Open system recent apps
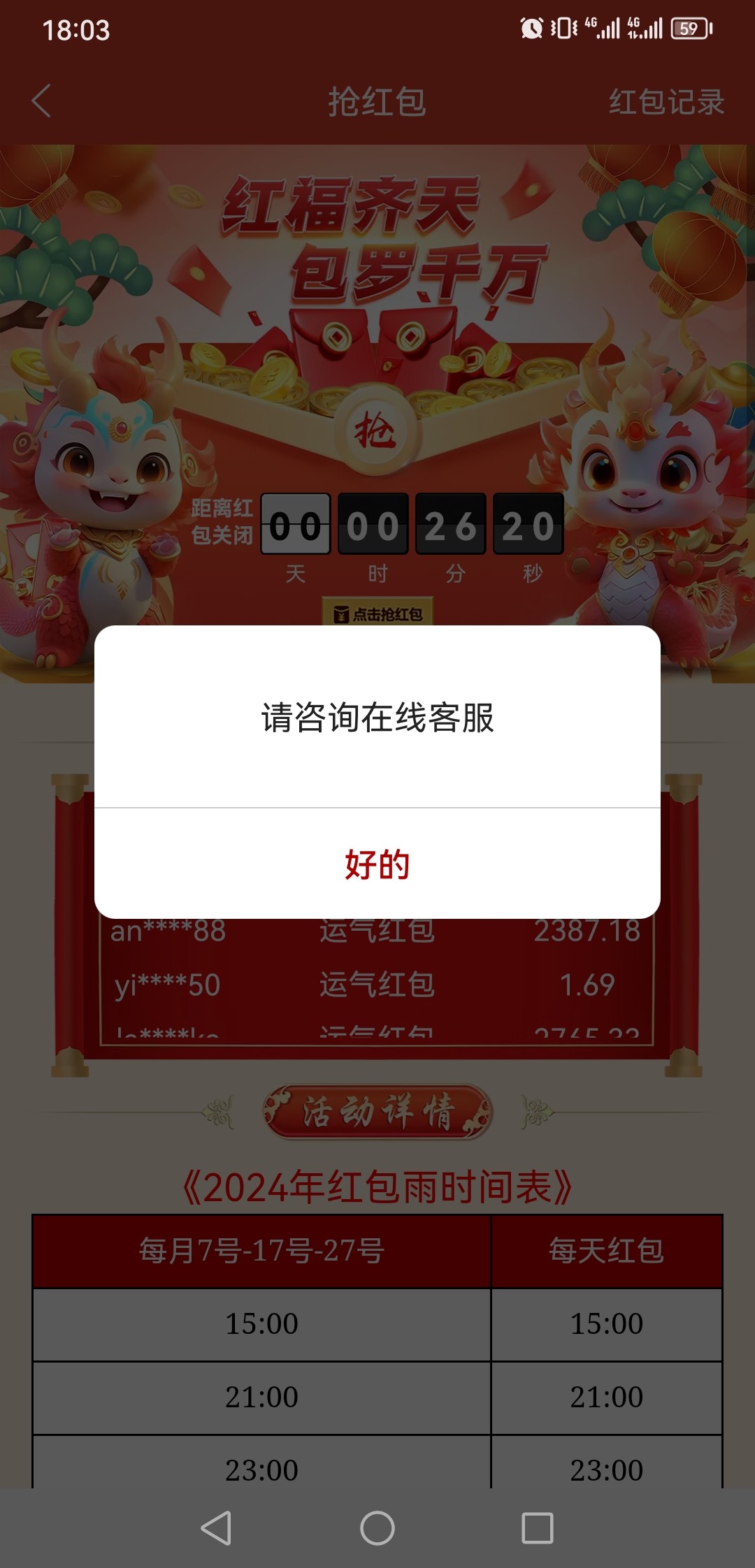755x1568 pixels. (x=538, y=1527)
